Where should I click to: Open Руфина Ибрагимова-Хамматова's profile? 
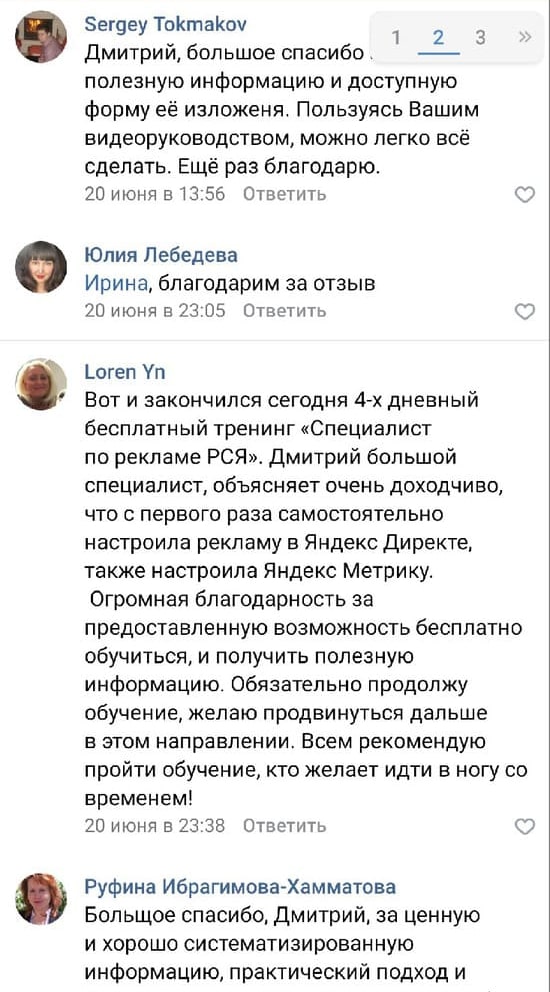[x=241, y=887]
